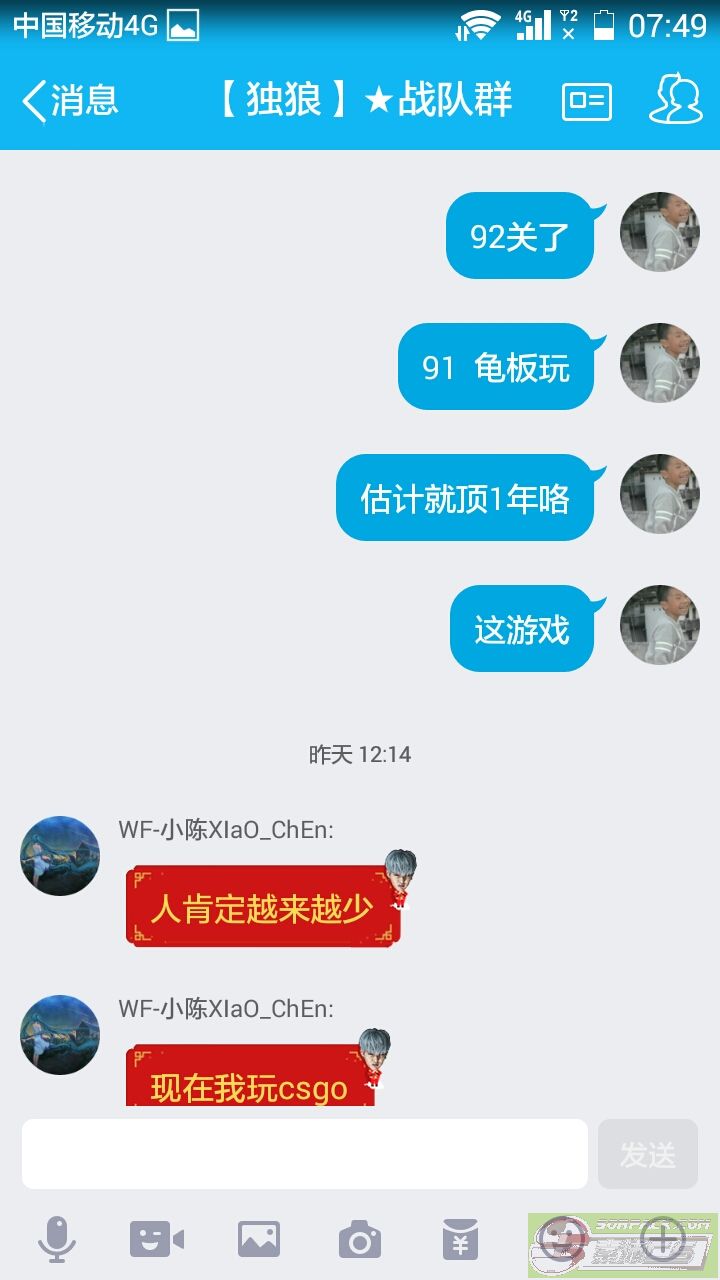Start voice input with microphone icon
Screen dimensions: 720x1280
[57, 1240]
